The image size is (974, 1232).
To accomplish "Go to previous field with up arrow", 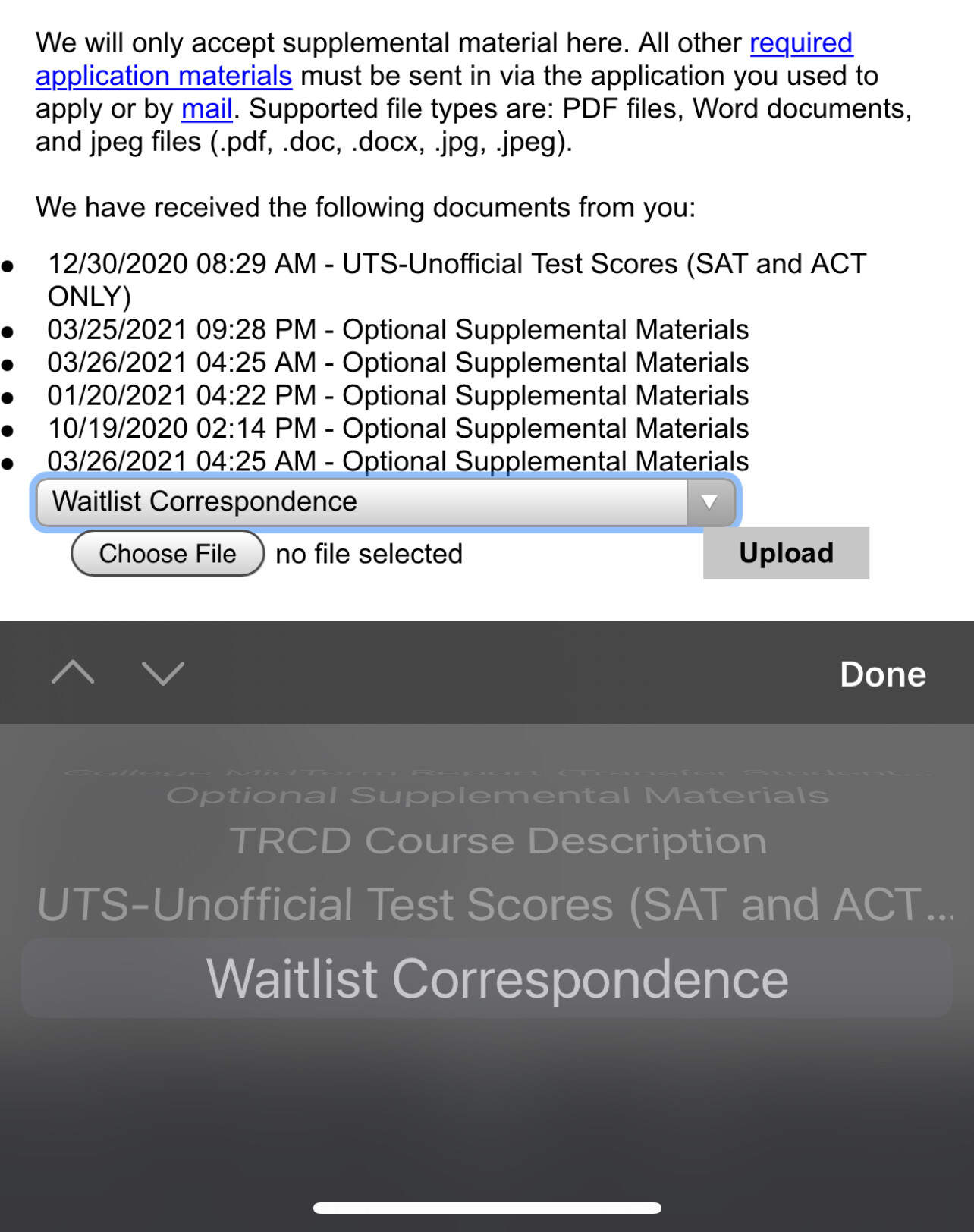I will pyautogui.click(x=73, y=673).
